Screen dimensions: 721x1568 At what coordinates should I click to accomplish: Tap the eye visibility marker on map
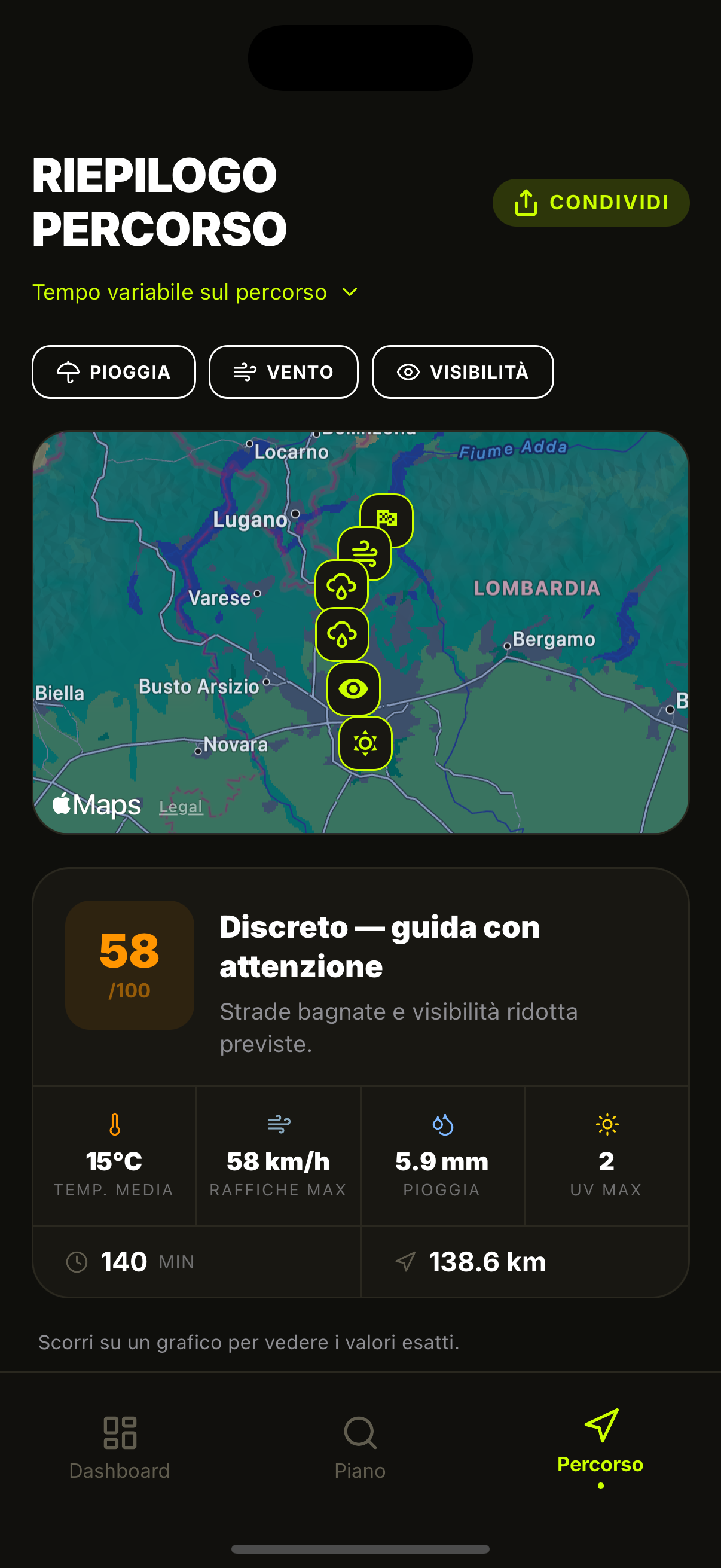[353, 689]
